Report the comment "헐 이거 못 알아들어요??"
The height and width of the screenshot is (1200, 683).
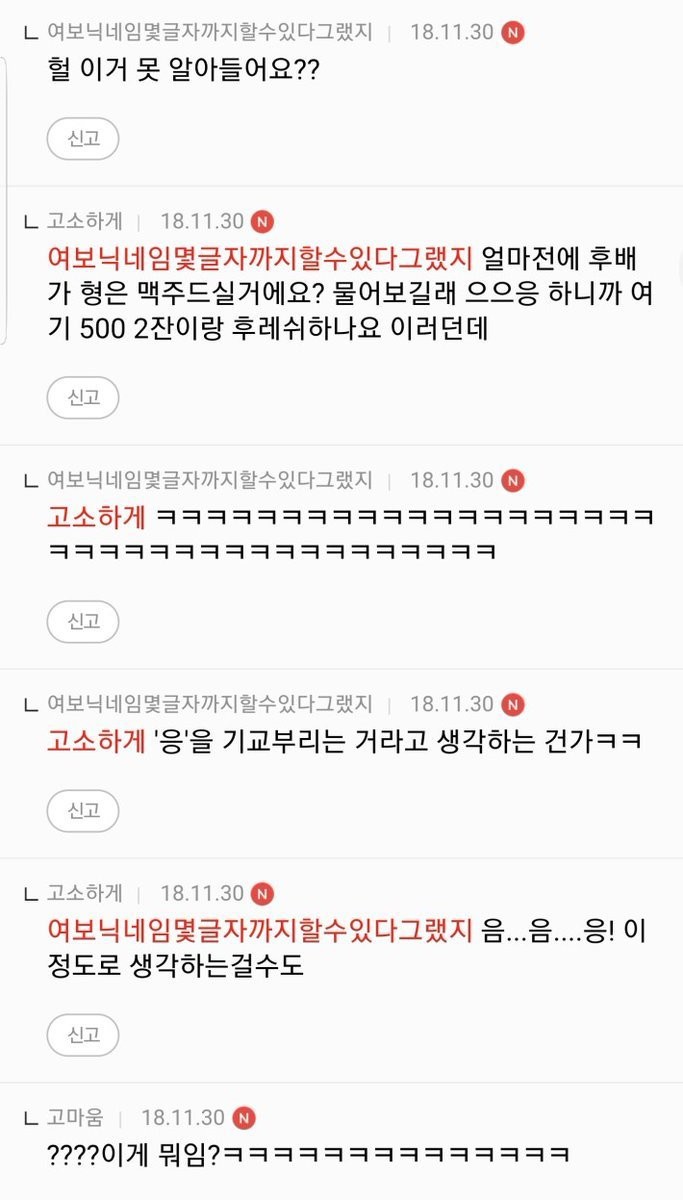(83, 139)
